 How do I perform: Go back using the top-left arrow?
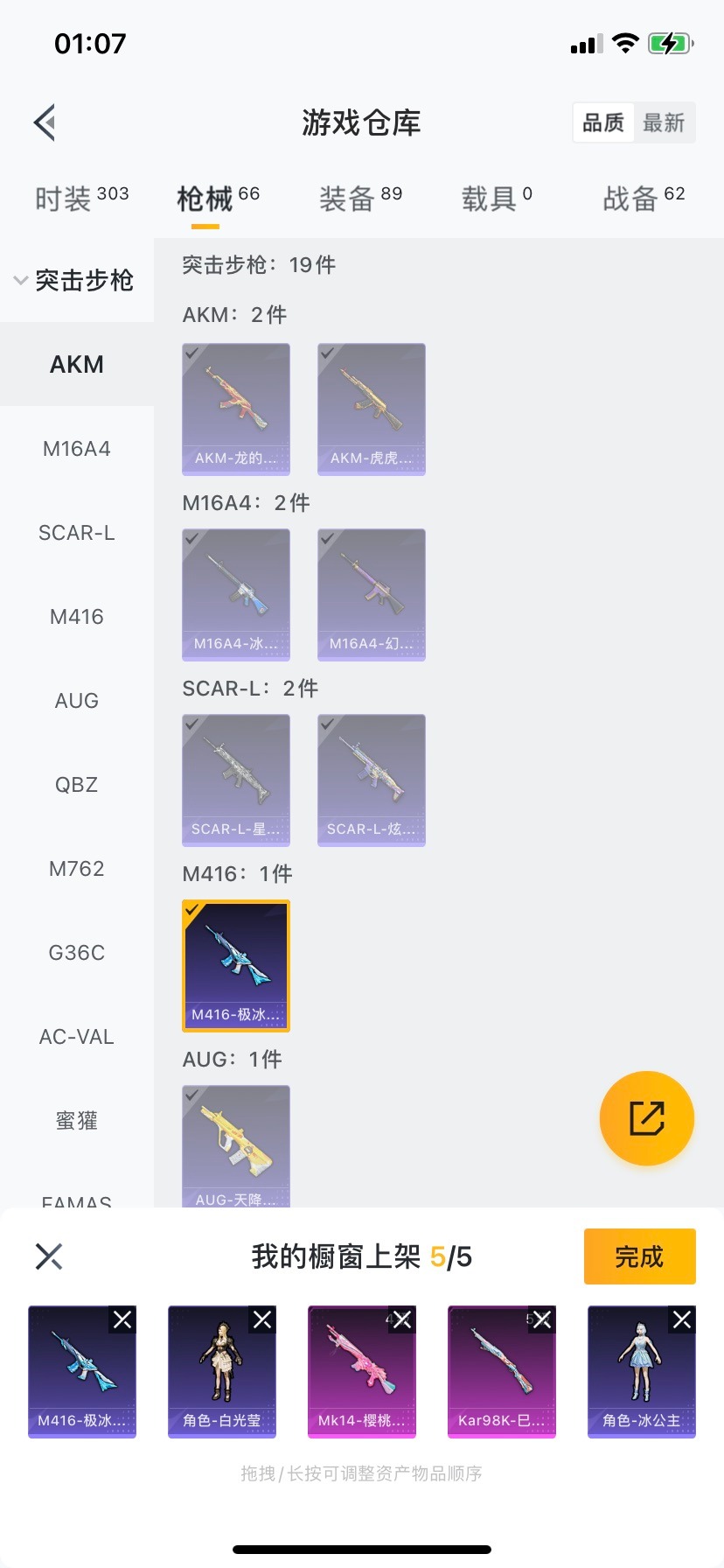pos(45,122)
